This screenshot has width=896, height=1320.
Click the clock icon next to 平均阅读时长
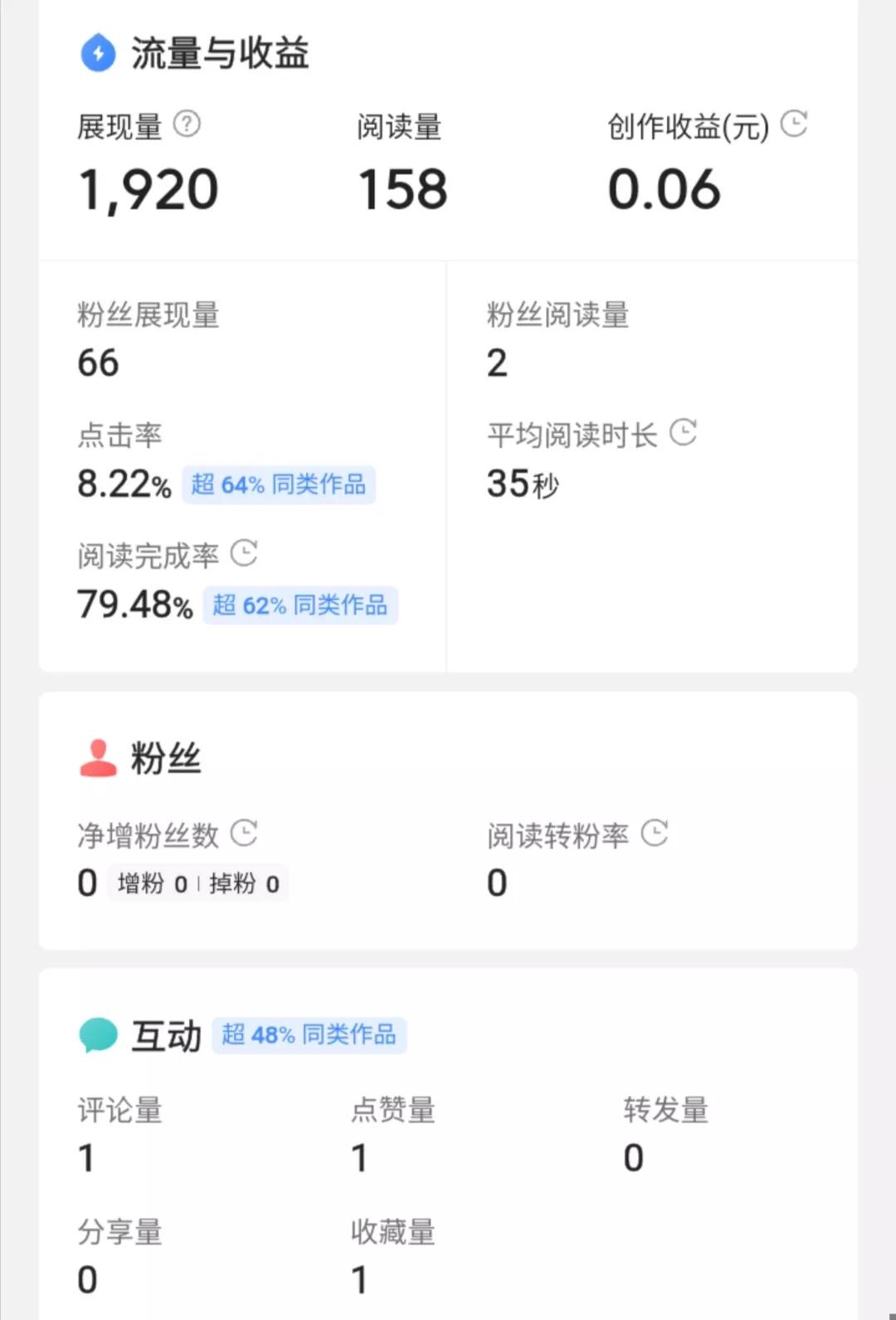click(684, 432)
